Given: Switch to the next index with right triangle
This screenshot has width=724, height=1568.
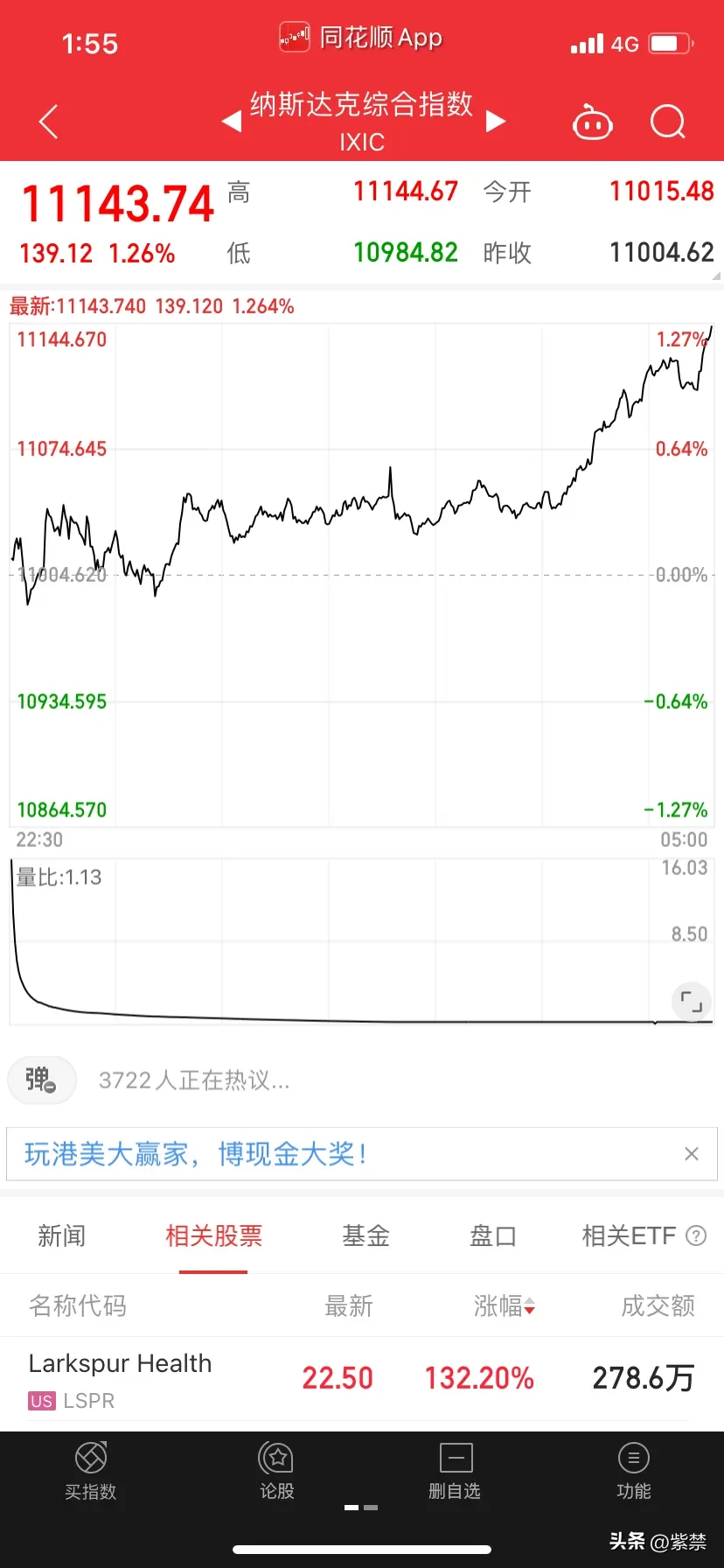Looking at the screenshot, I should click(496, 121).
